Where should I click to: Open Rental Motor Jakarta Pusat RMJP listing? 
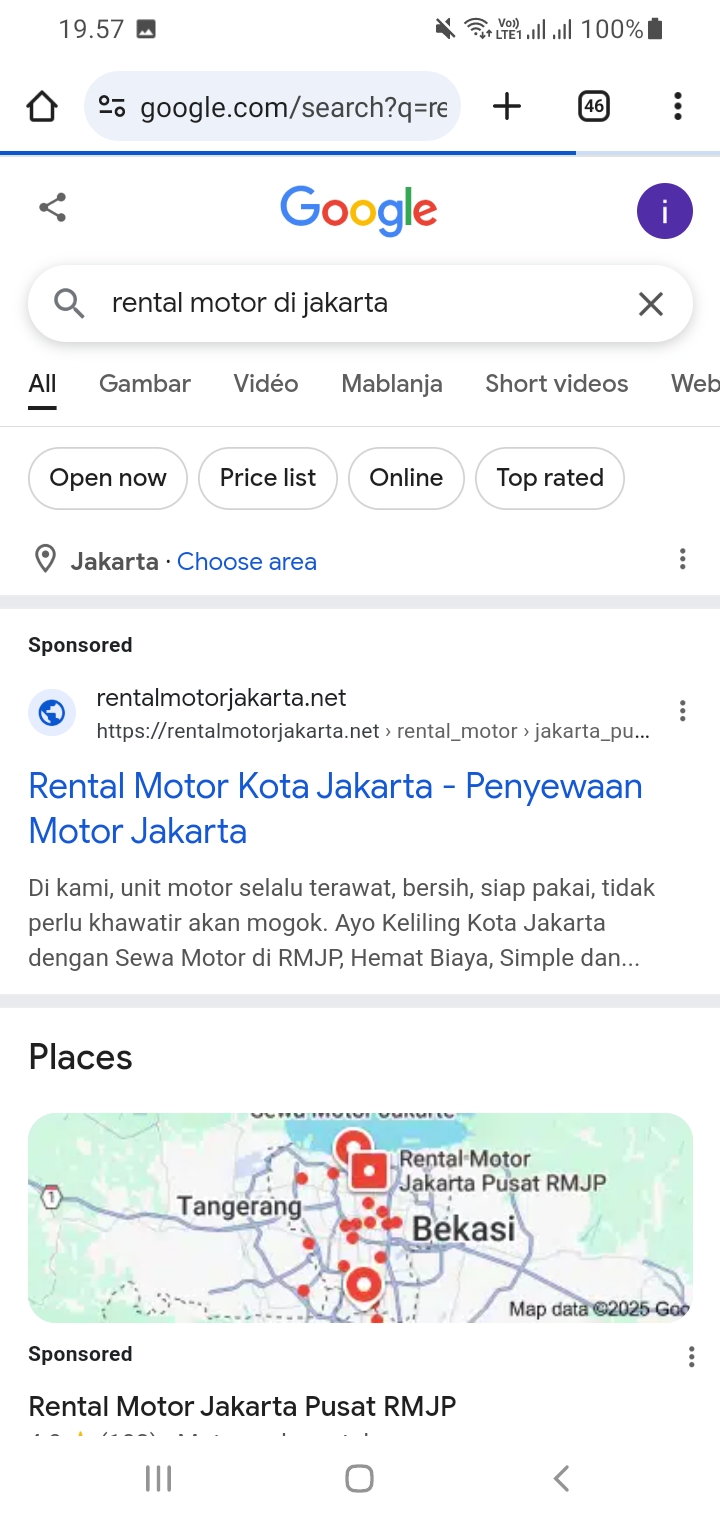[x=242, y=1406]
